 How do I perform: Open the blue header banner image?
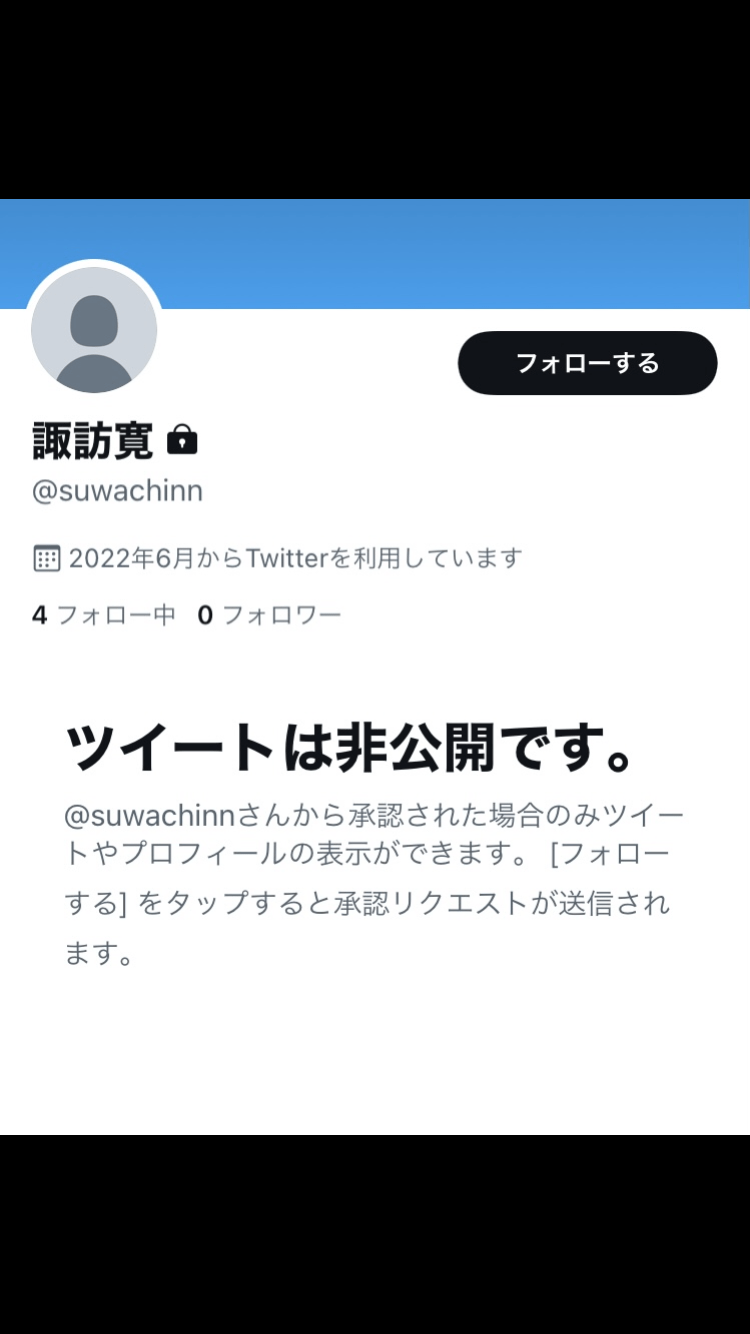(450, 250)
